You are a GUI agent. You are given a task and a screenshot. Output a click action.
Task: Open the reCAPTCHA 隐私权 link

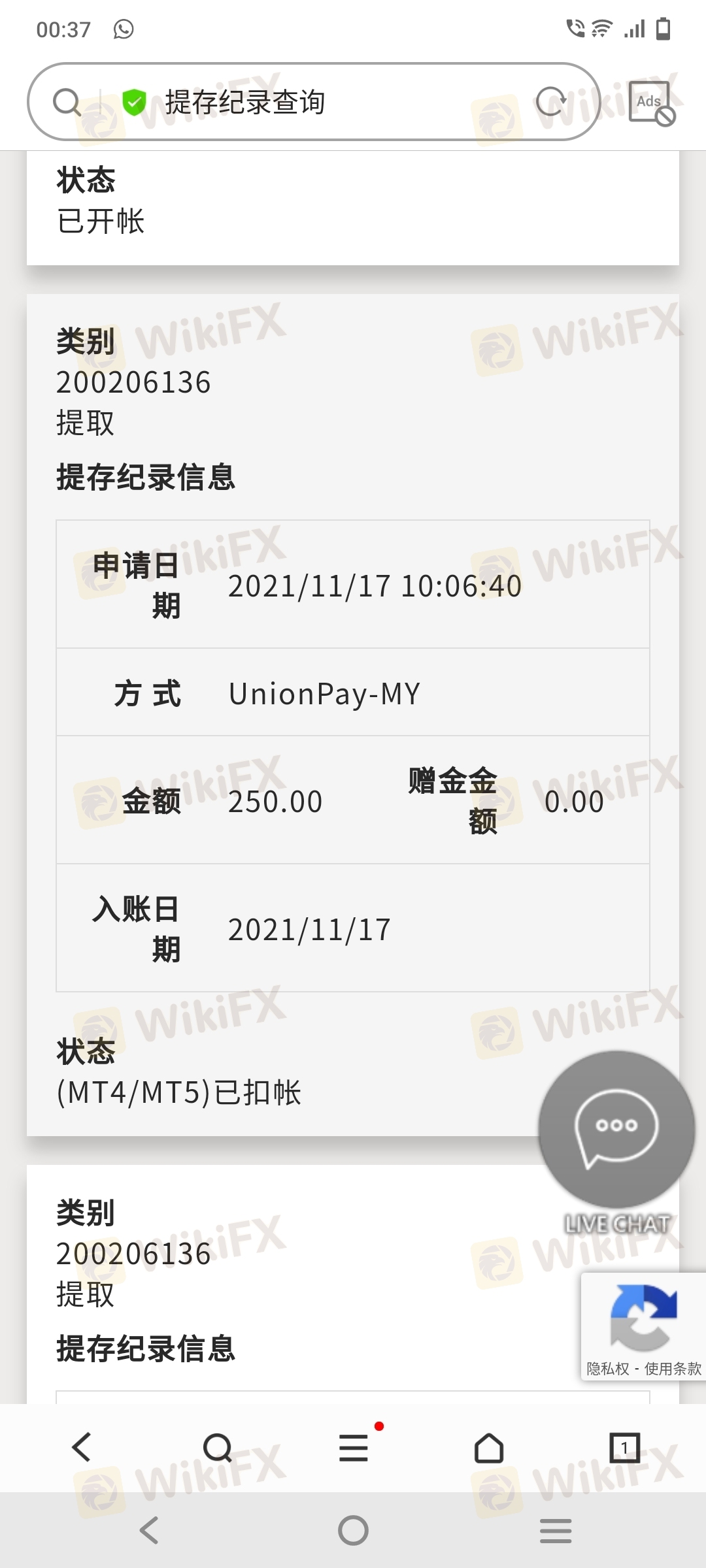coord(608,1368)
